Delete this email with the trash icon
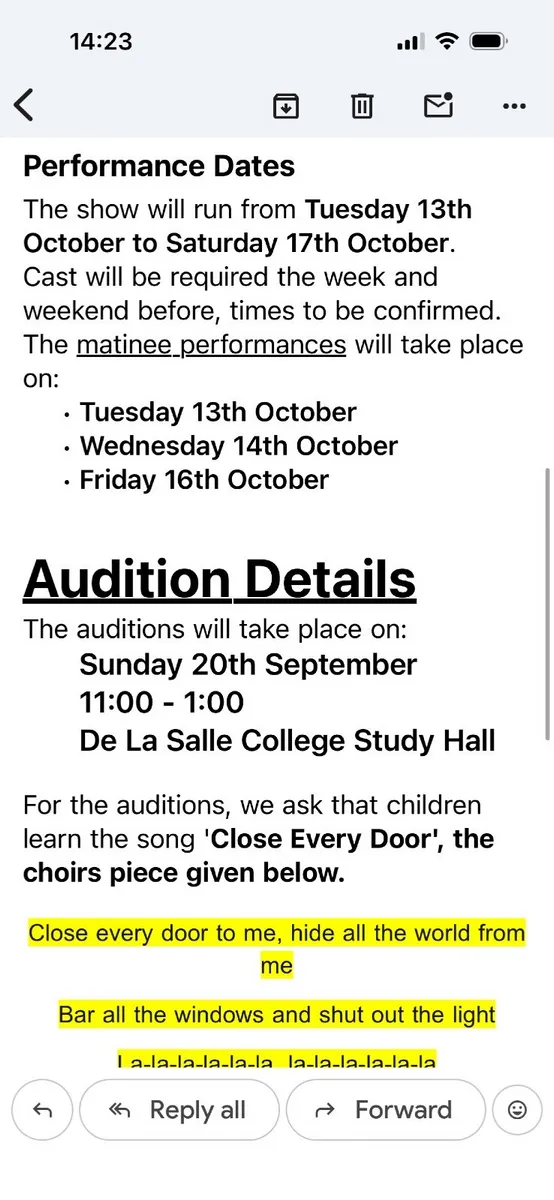Viewport: 554px width, 1200px height. tap(362, 105)
